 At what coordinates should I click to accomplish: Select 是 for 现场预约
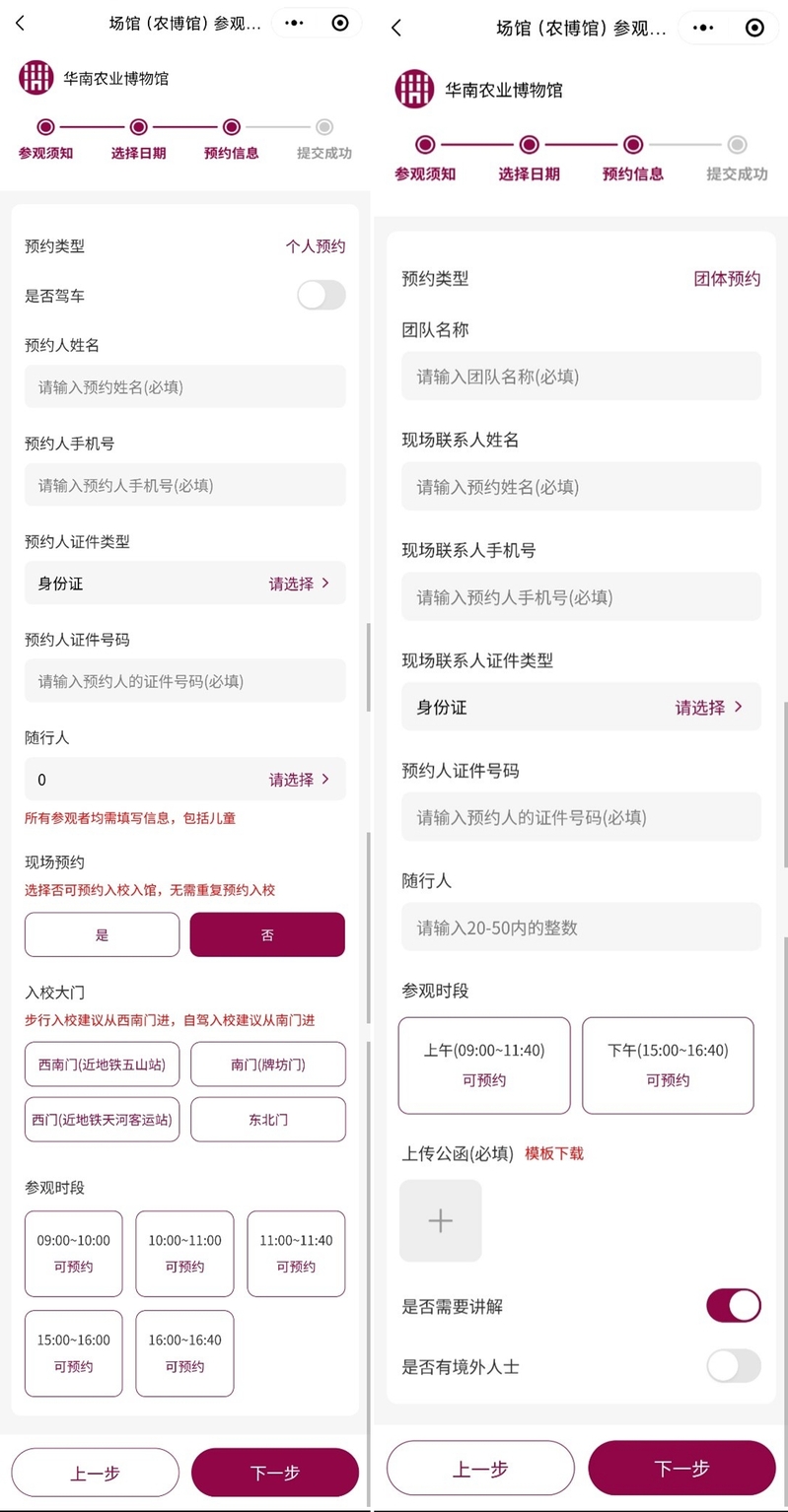[x=103, y=934]
